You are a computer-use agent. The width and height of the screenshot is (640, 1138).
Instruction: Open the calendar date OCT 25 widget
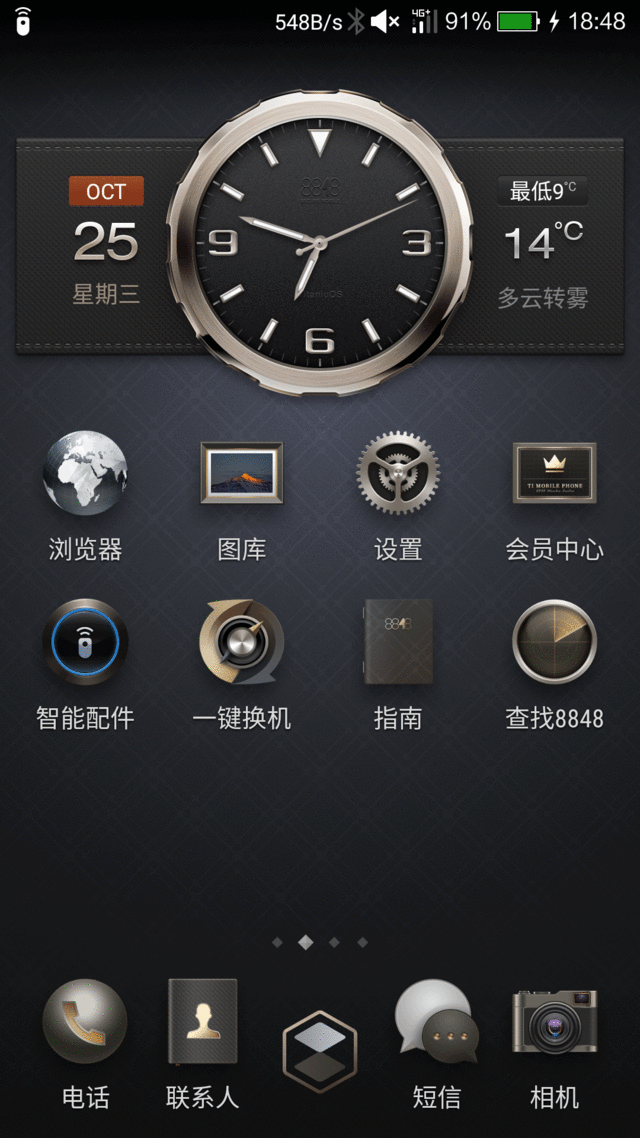pos(106,243)
